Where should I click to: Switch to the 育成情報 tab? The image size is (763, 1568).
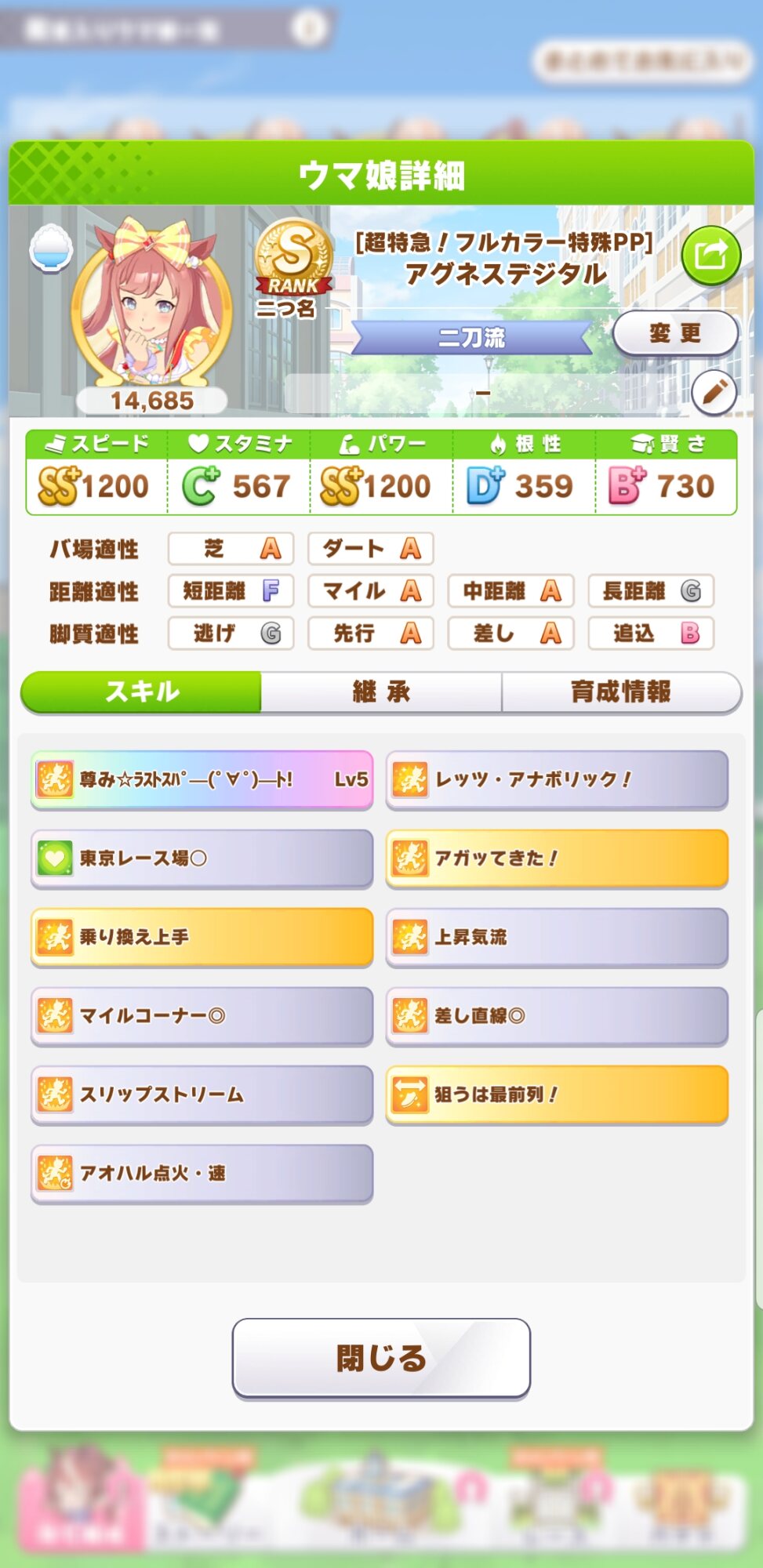click(x=620, y=691)
